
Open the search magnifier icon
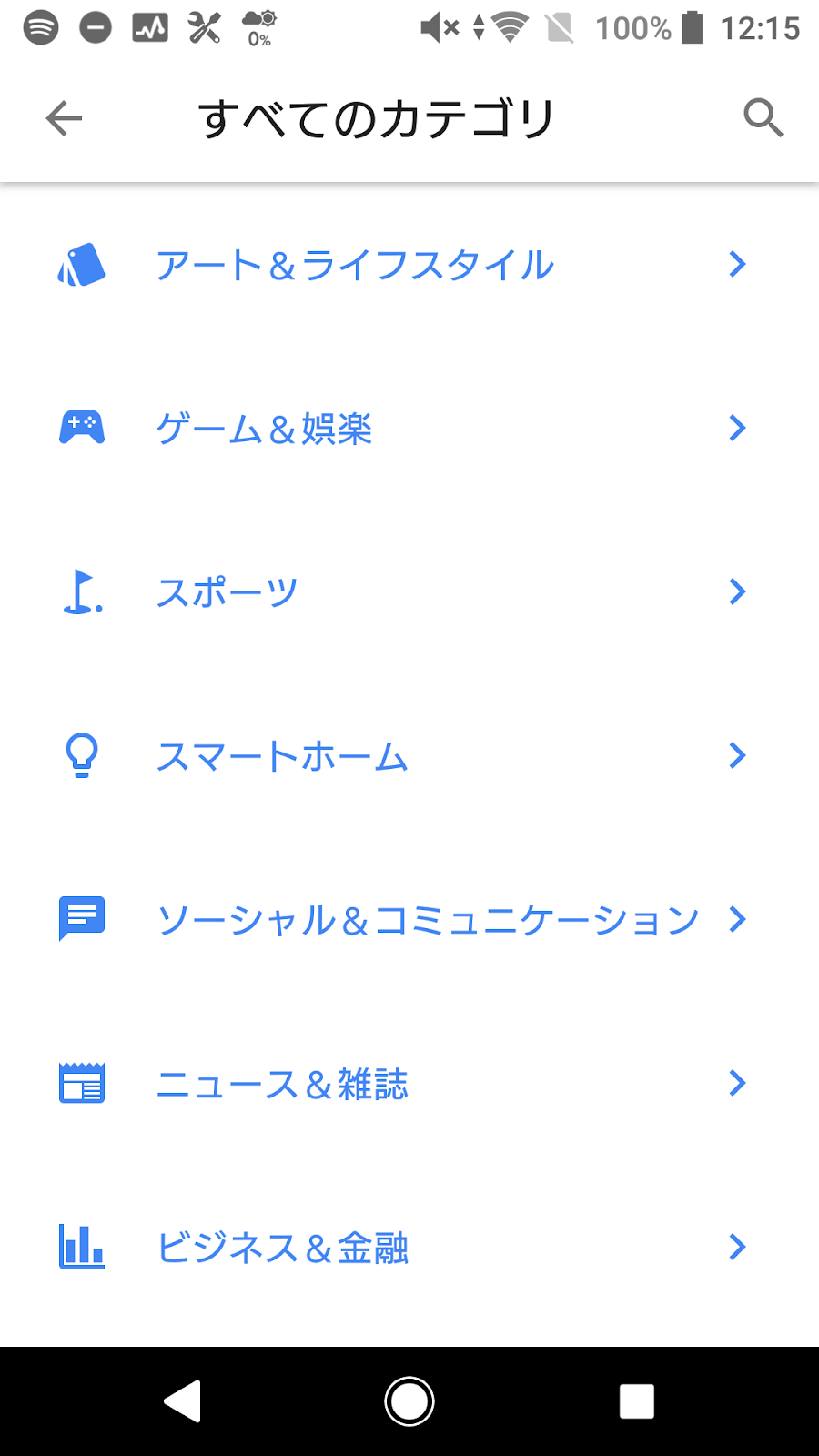763,118
